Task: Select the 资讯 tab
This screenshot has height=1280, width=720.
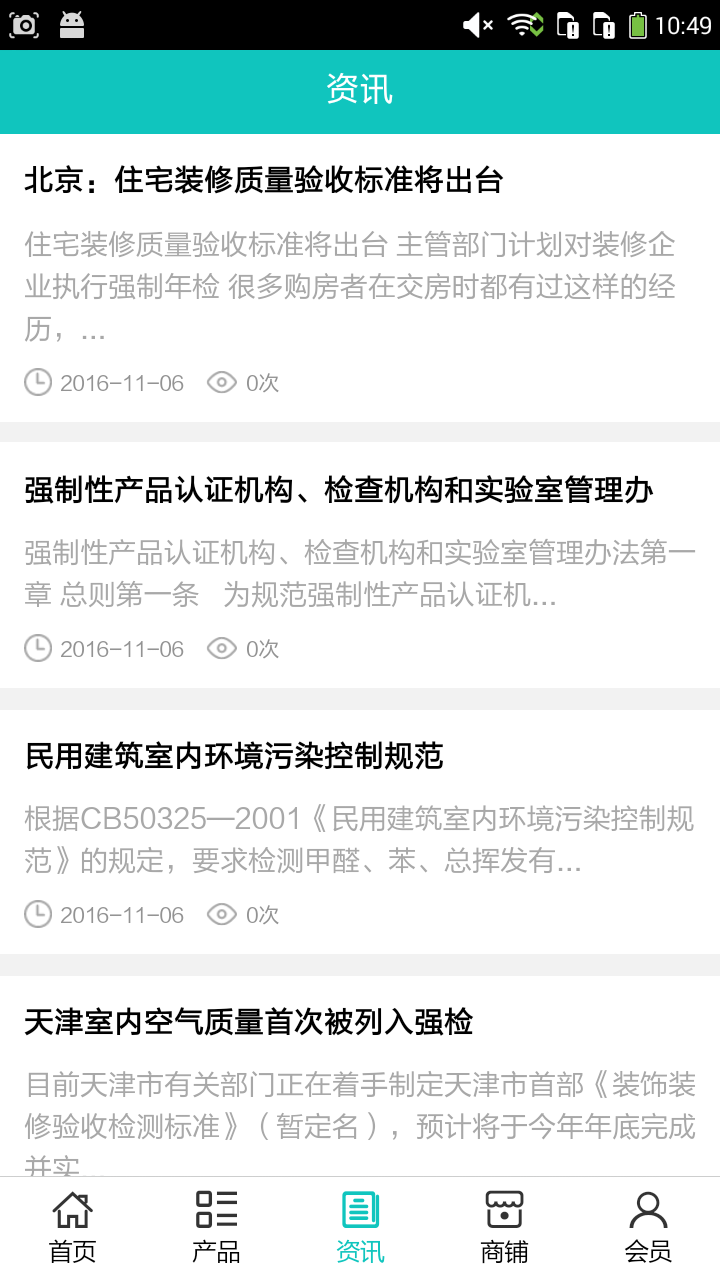Action: 360,1227
